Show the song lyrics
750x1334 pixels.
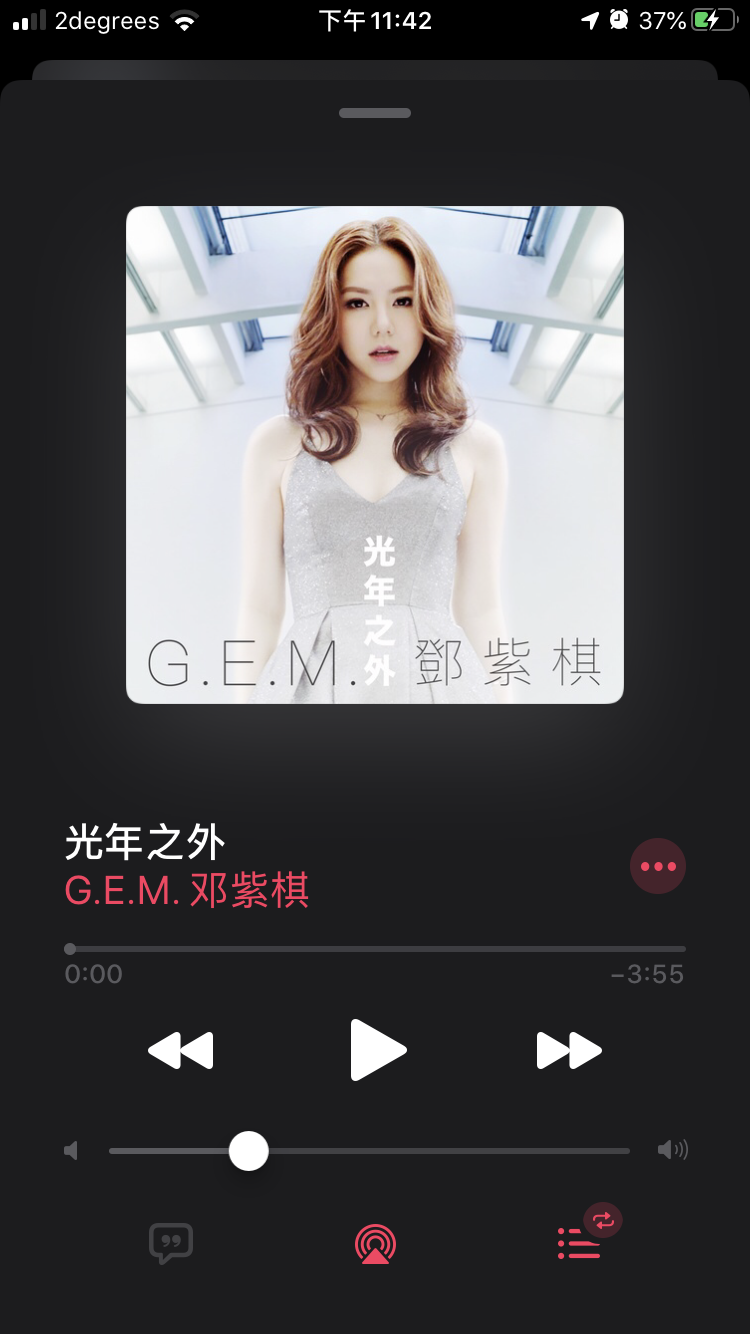click(x=171, y=1244)
